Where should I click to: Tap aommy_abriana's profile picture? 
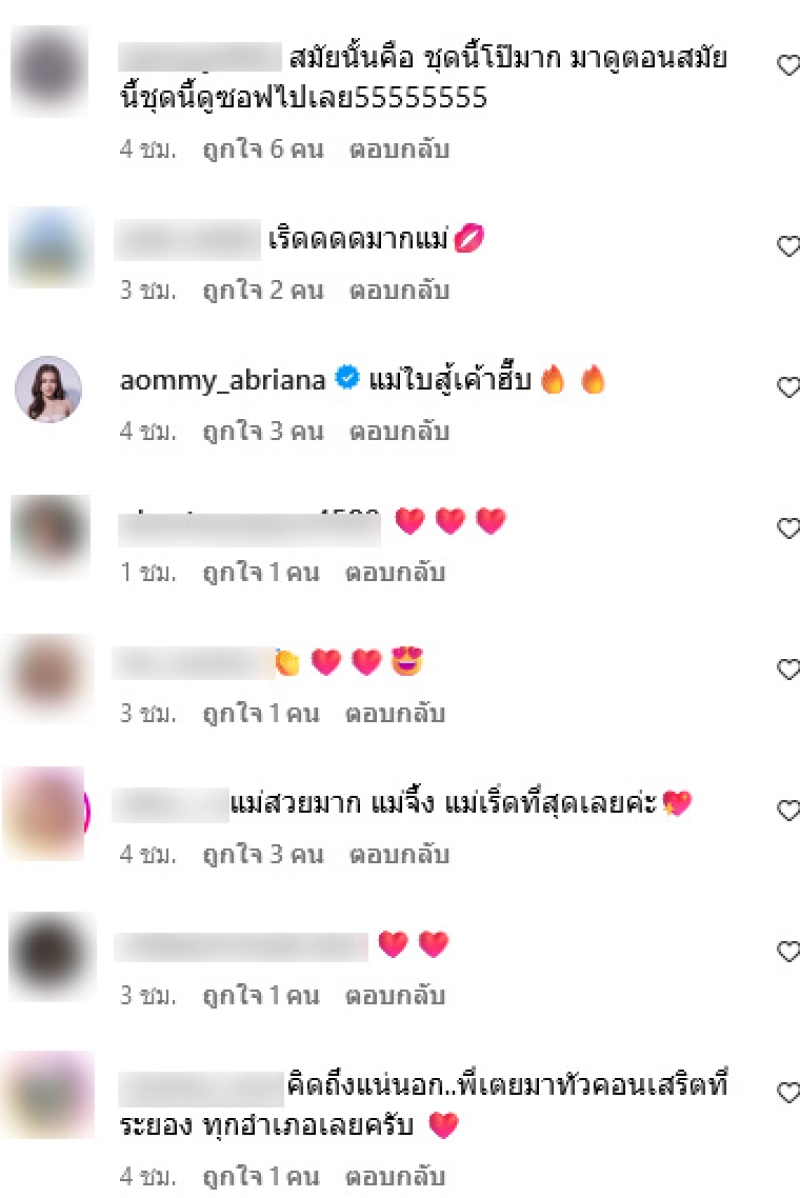tap(48, 389)
